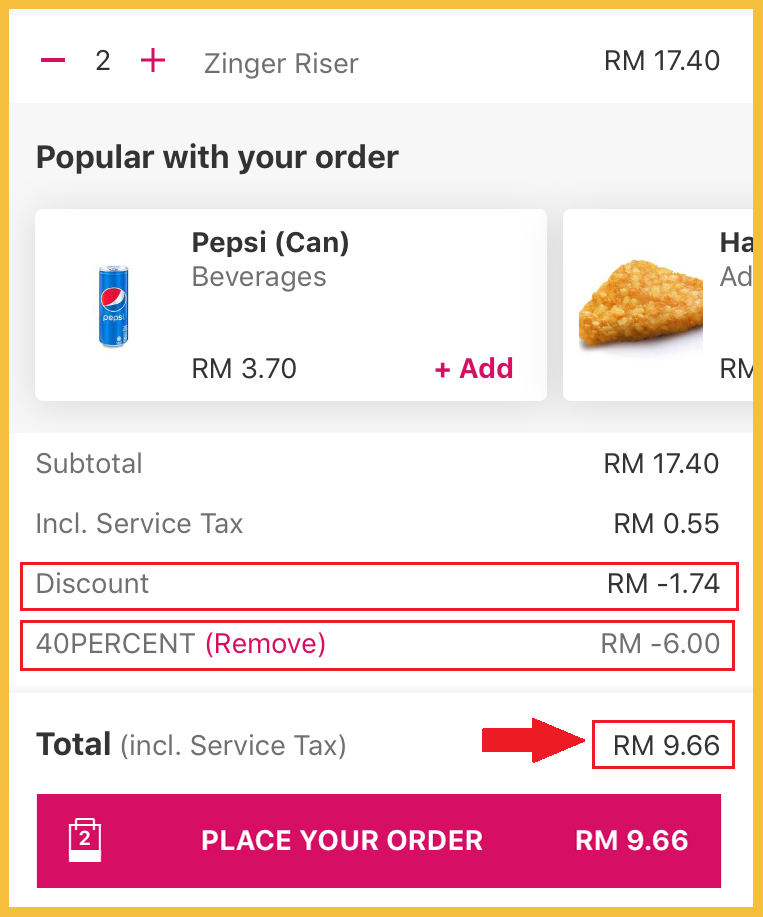This screenshot has height=917, width=763.
Task: Increase Zinger Riser quantity with plus
Action: point(152,61)
